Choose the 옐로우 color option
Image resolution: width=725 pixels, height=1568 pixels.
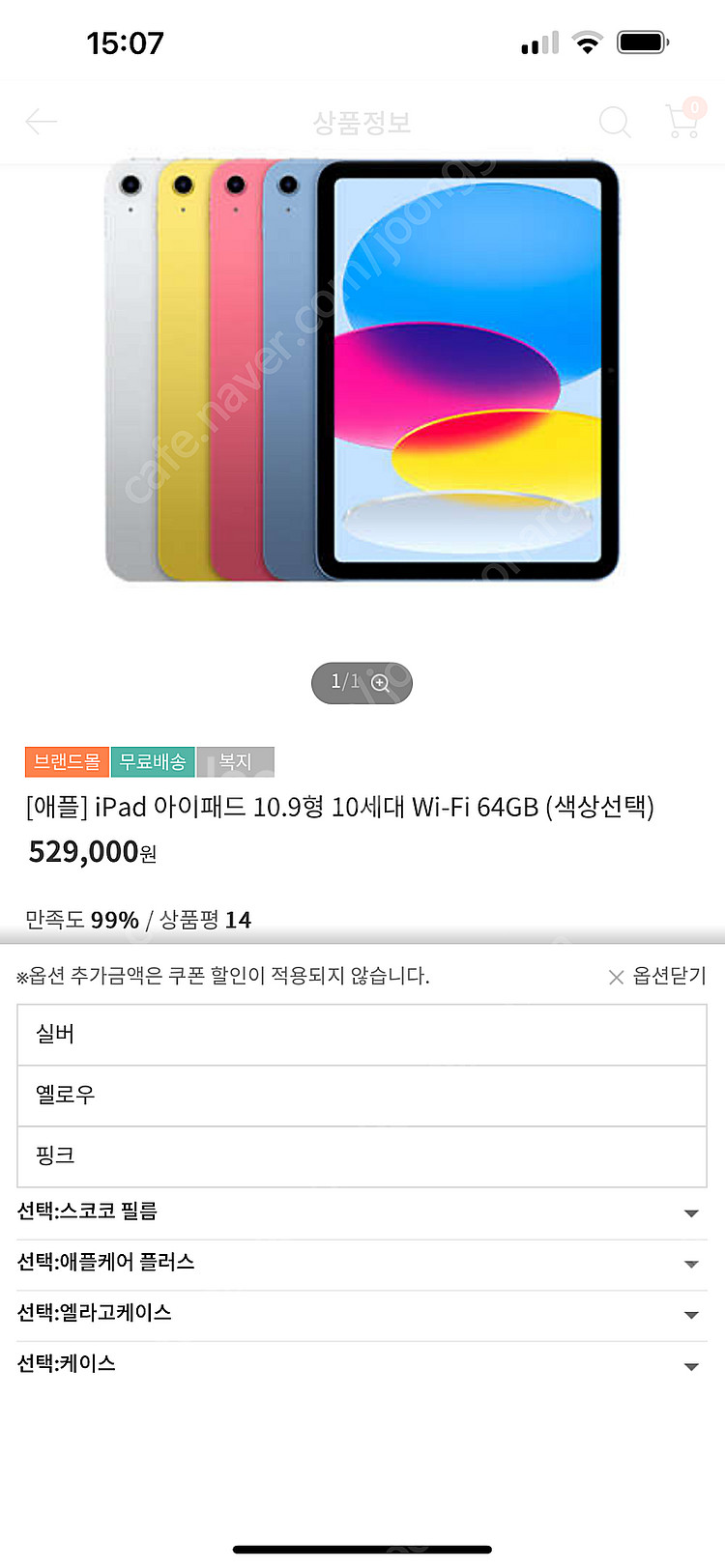click(x=362, y=1096)
